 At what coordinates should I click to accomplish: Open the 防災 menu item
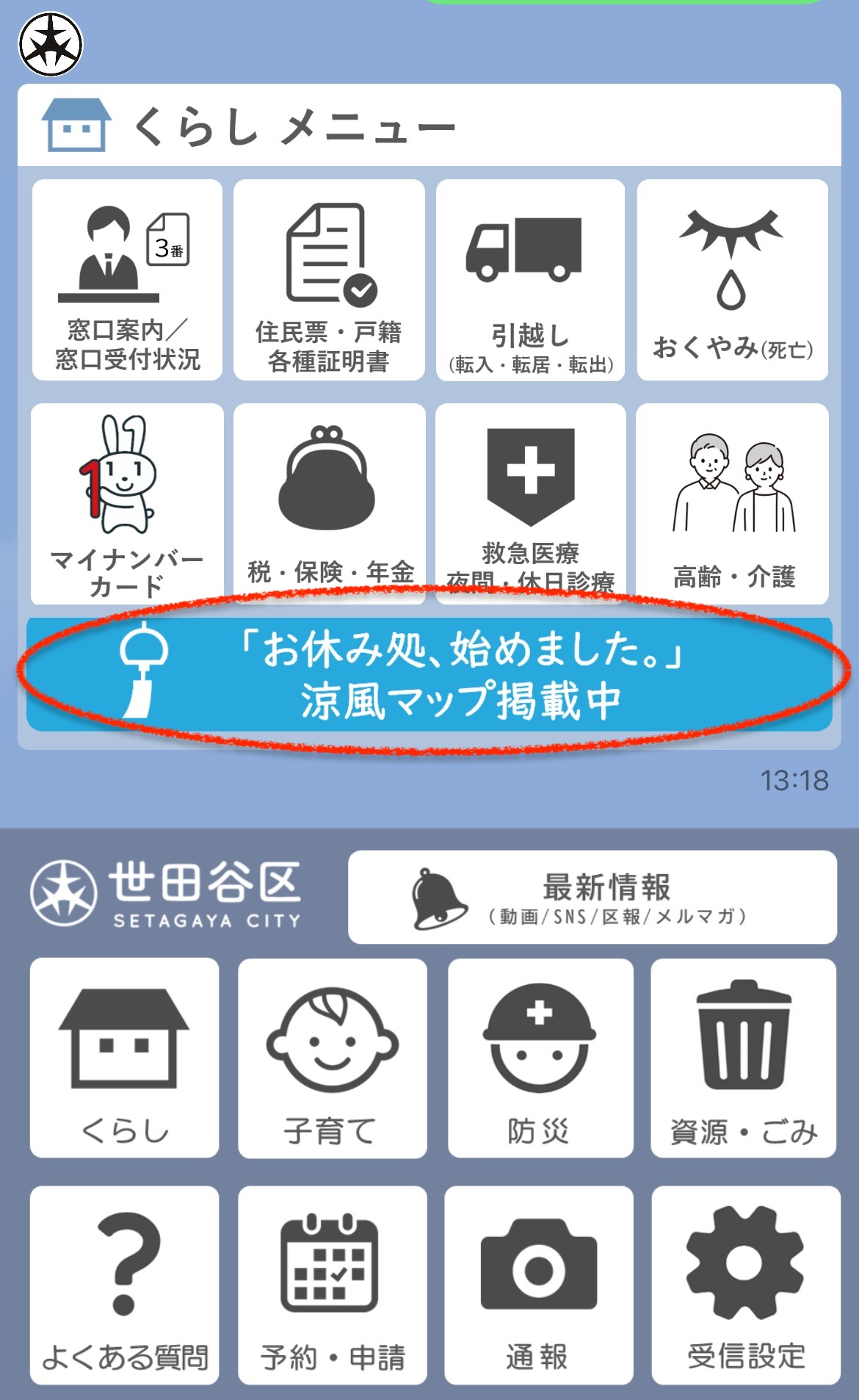(540, 1058)
